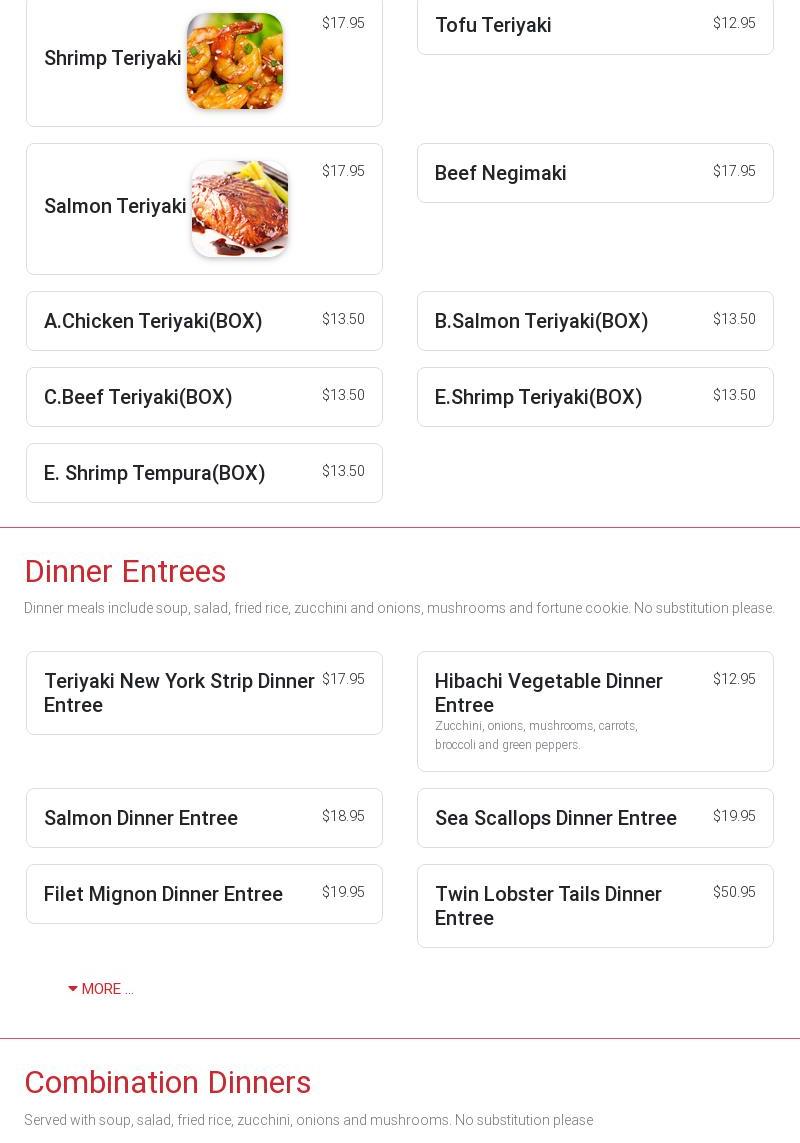Expand MORE under Dinner Entrees

pos(101,989)
